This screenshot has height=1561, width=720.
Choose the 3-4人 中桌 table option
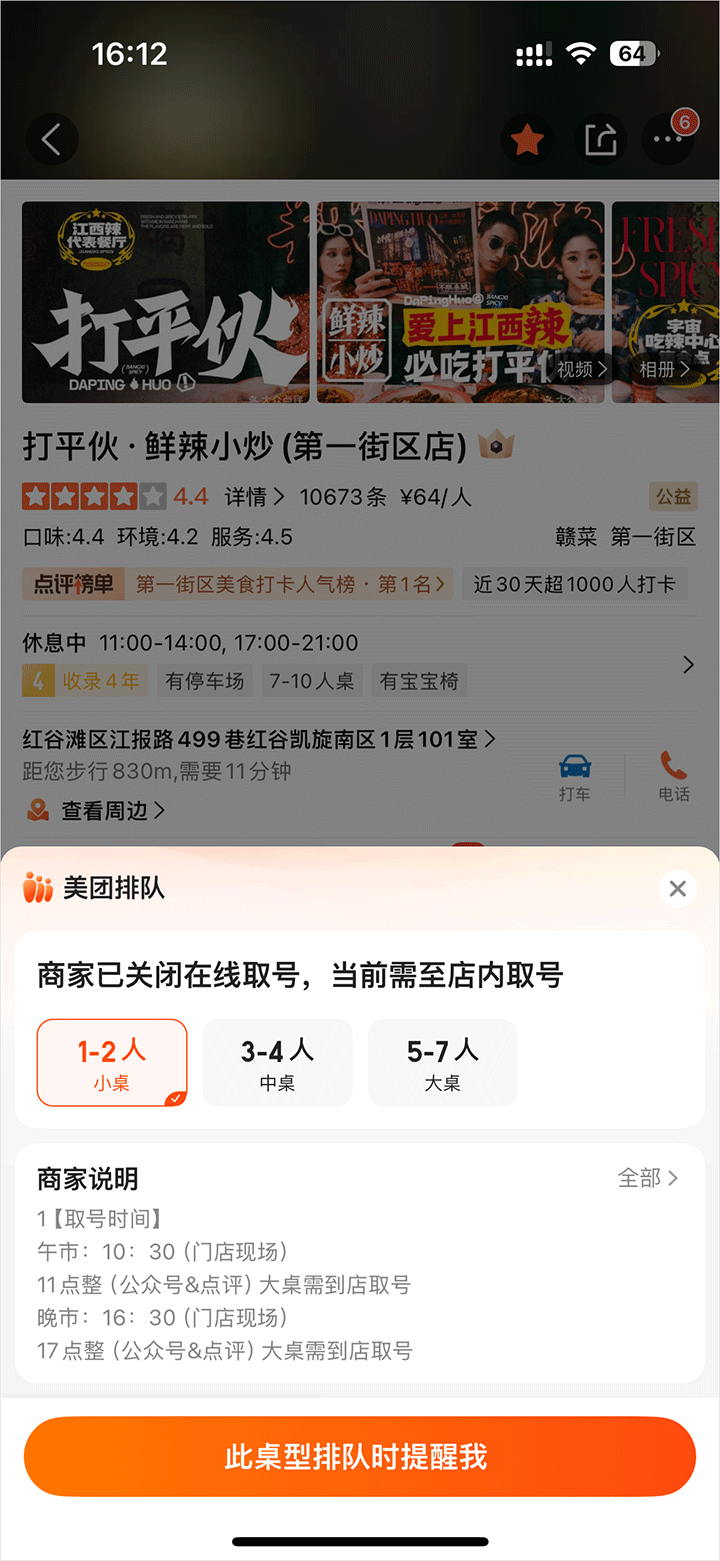pos(277,1062)
